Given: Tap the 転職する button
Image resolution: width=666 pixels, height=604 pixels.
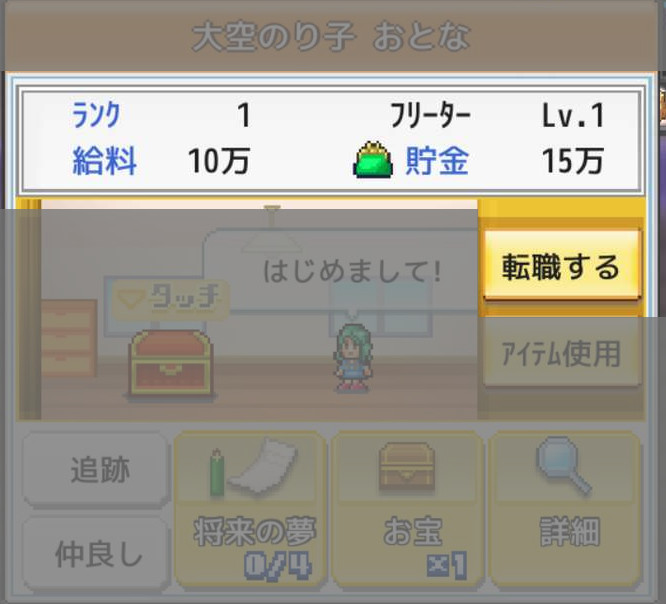Looking at the screenshot, I should pos(560,267).
